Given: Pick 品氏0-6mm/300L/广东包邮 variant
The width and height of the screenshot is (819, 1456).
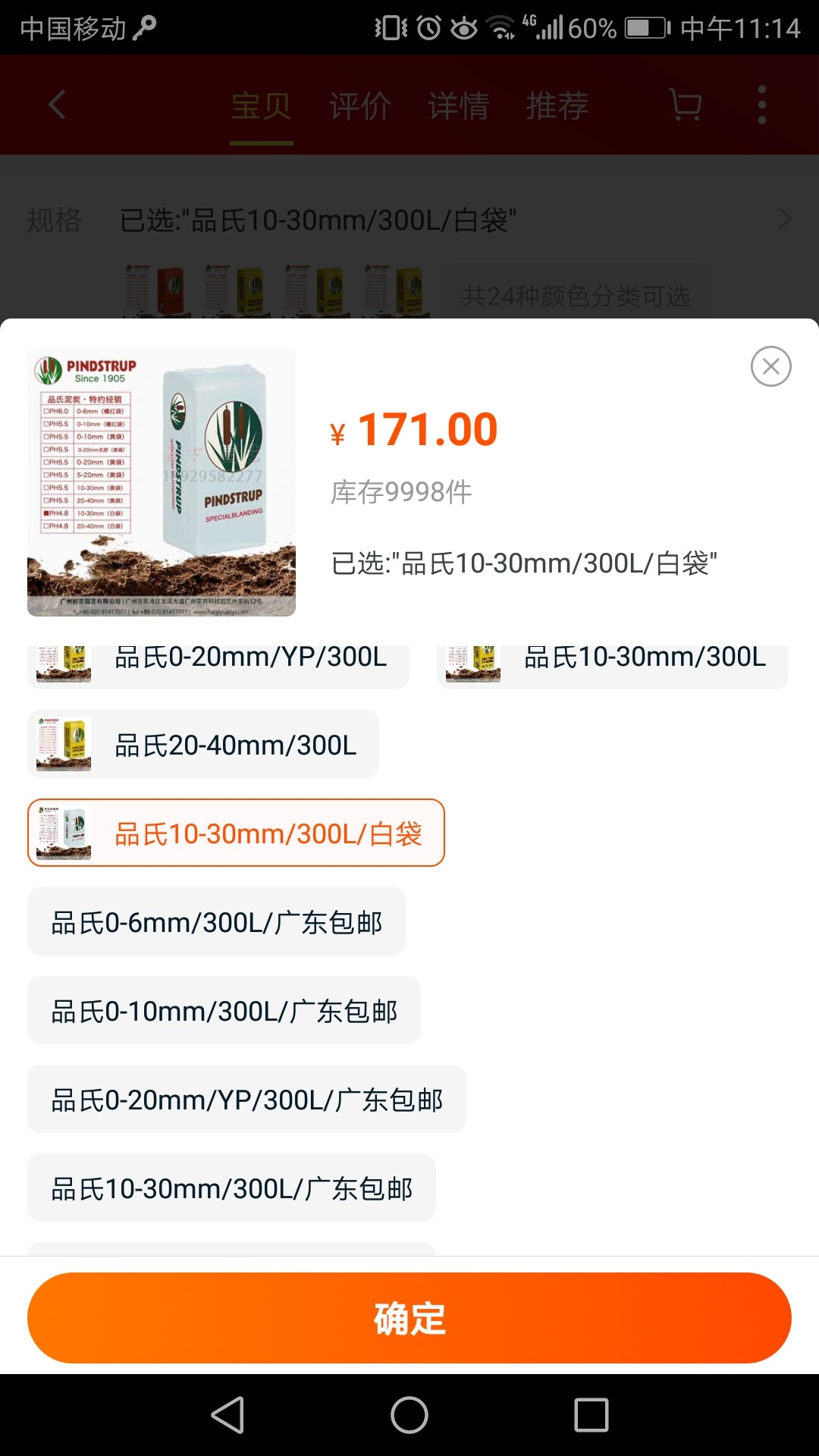Looking at the screenshot, I should (216, 922).
